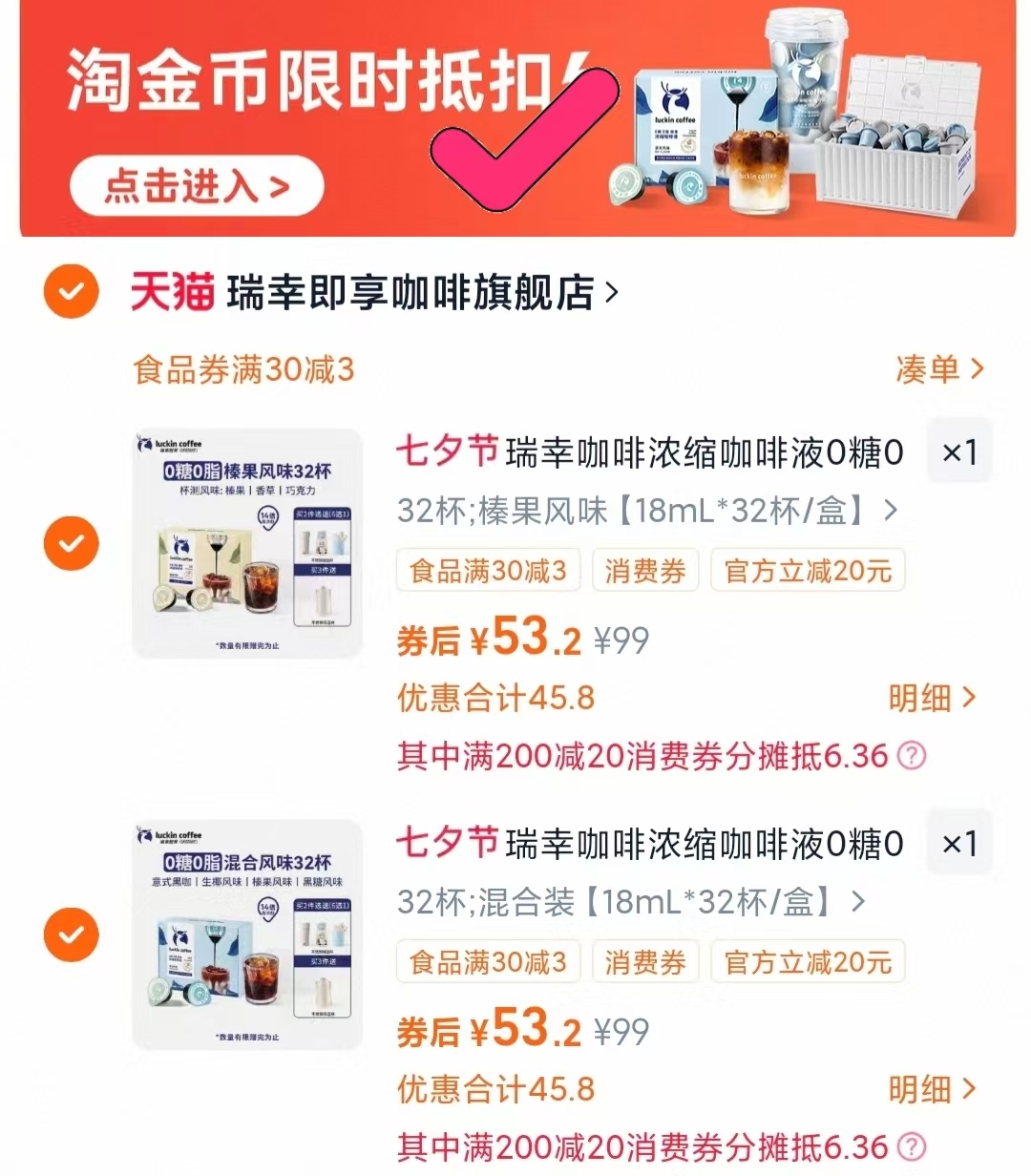This screenshot has width=1031, height=1176.
Task: Uncheck the mixed flavor coffee item
Action: pyautogui.click(x=70, y=934)
